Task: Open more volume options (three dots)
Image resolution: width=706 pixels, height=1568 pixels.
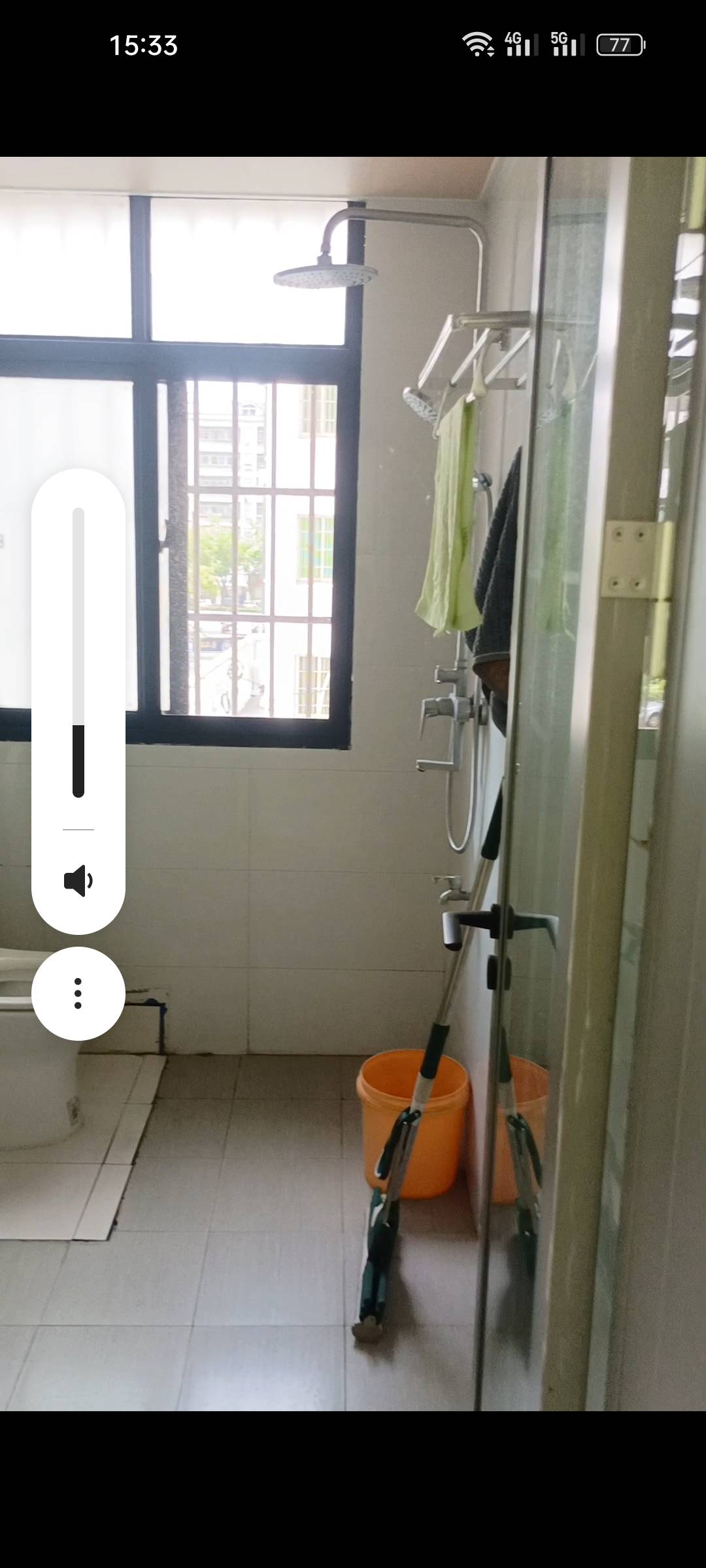Action: click(x=78, y=993)
